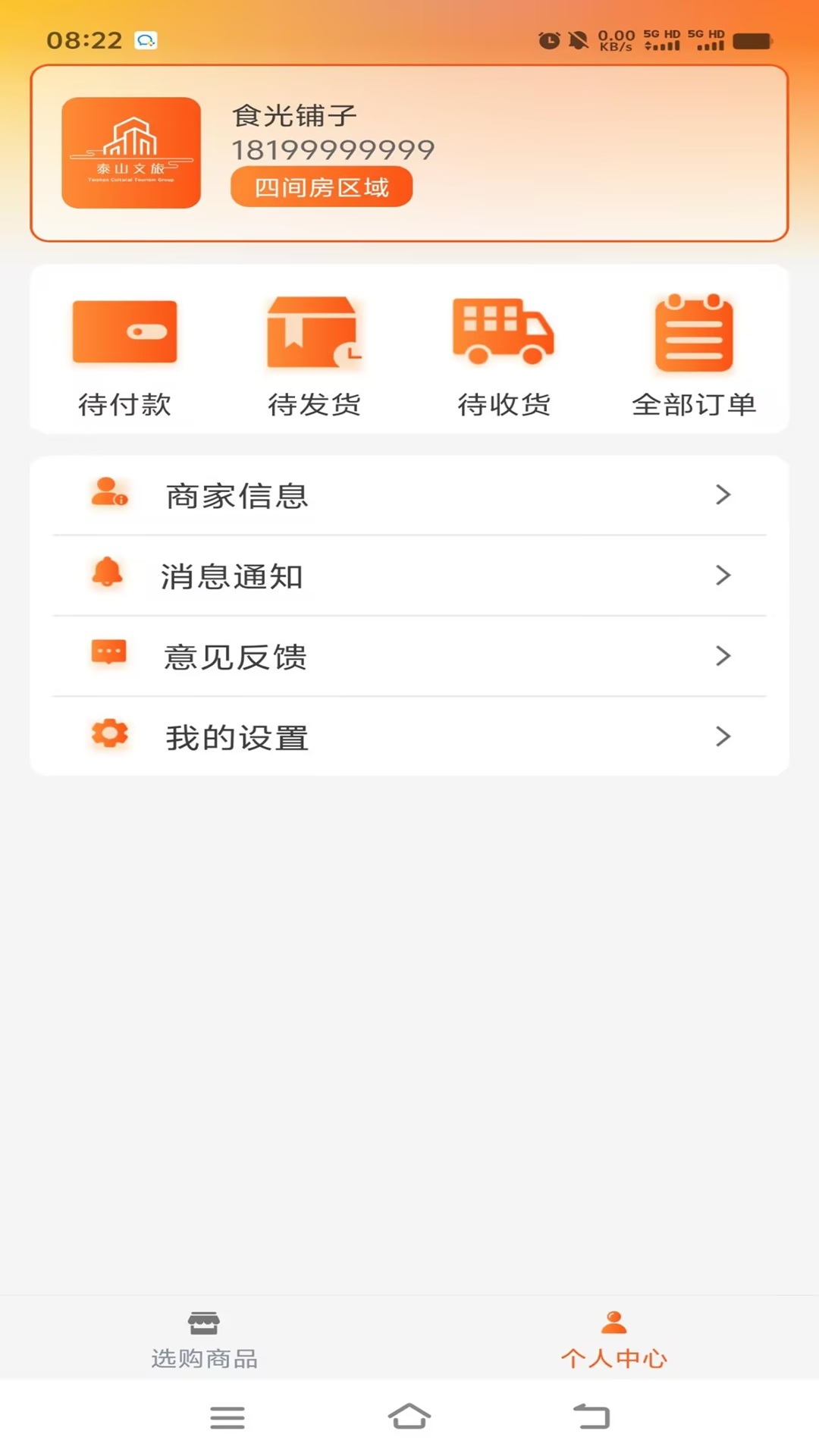Expand the 消息通知 row chevron
Viewport: 819px width, 1456px height.
tap(723, 576)
